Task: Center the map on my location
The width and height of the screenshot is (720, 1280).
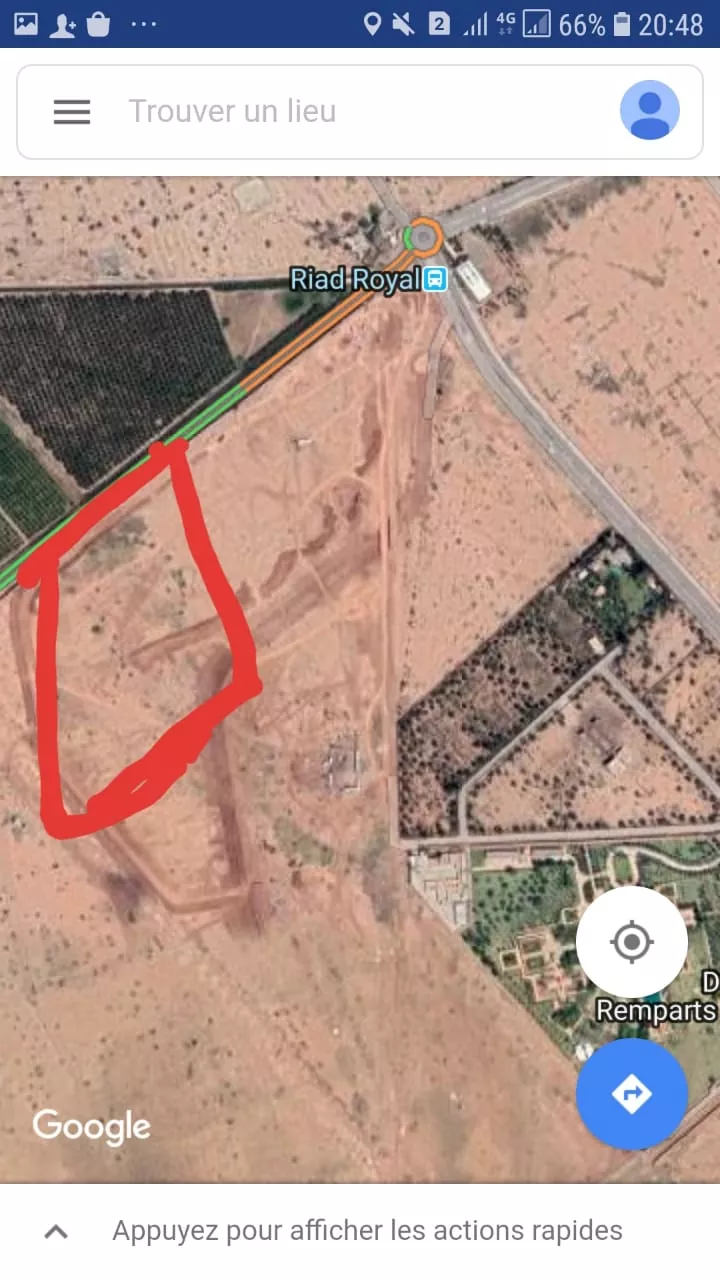Action: 631,942
